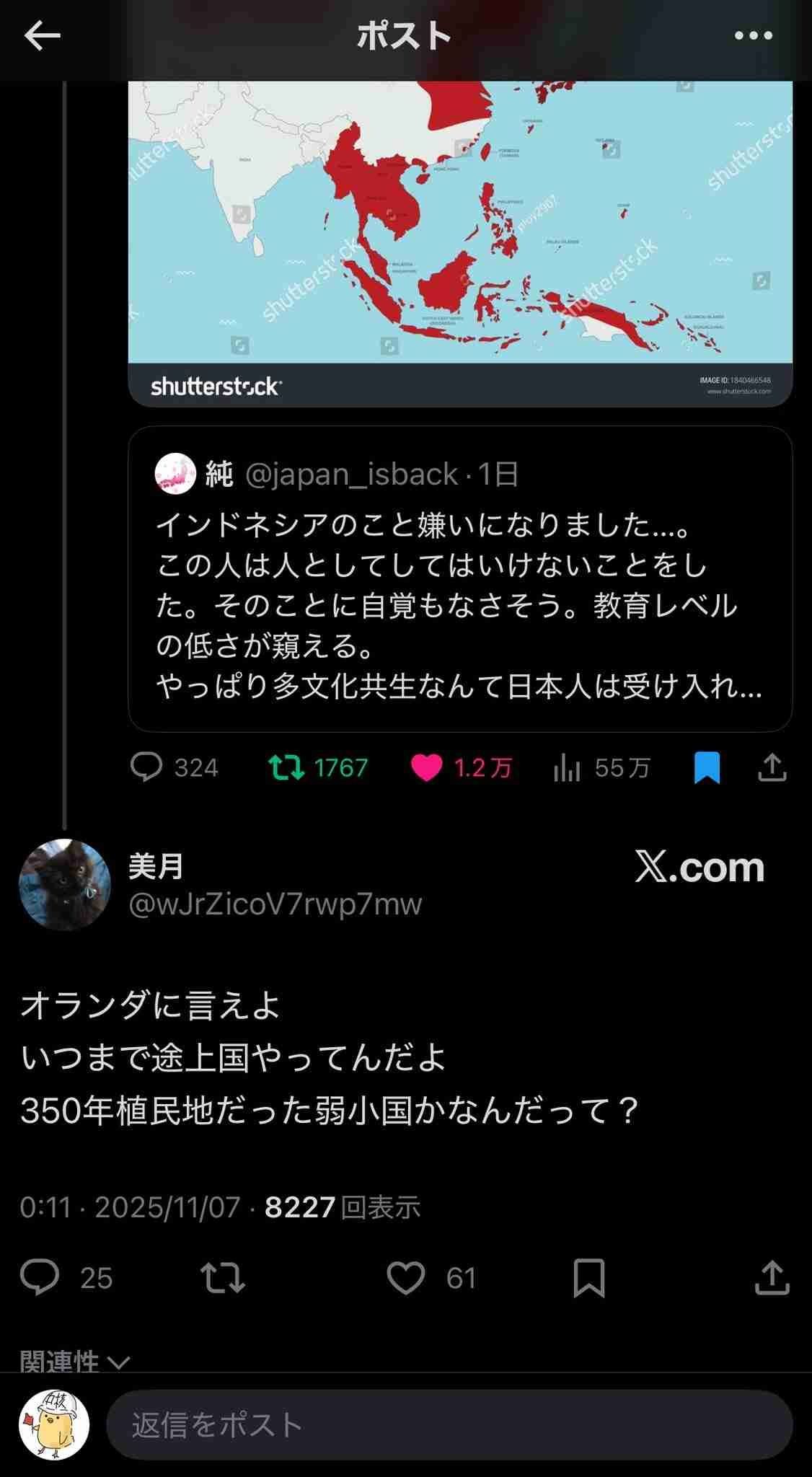812x1477 pixels.
Task: Like 美月's post with 61 likes
Action: coord(406,1278)
